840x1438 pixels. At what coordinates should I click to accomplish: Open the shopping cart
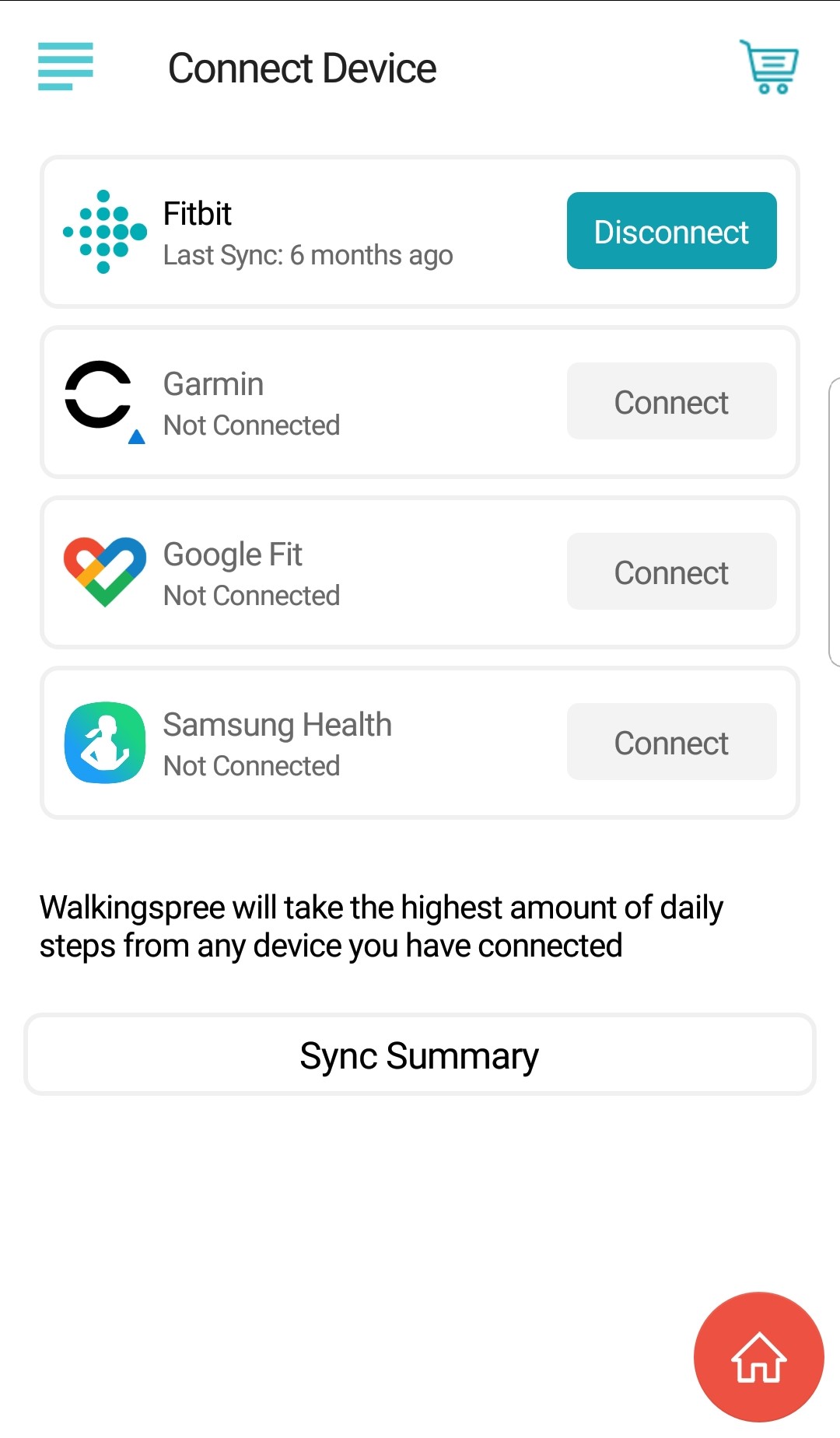pos(768,67)
